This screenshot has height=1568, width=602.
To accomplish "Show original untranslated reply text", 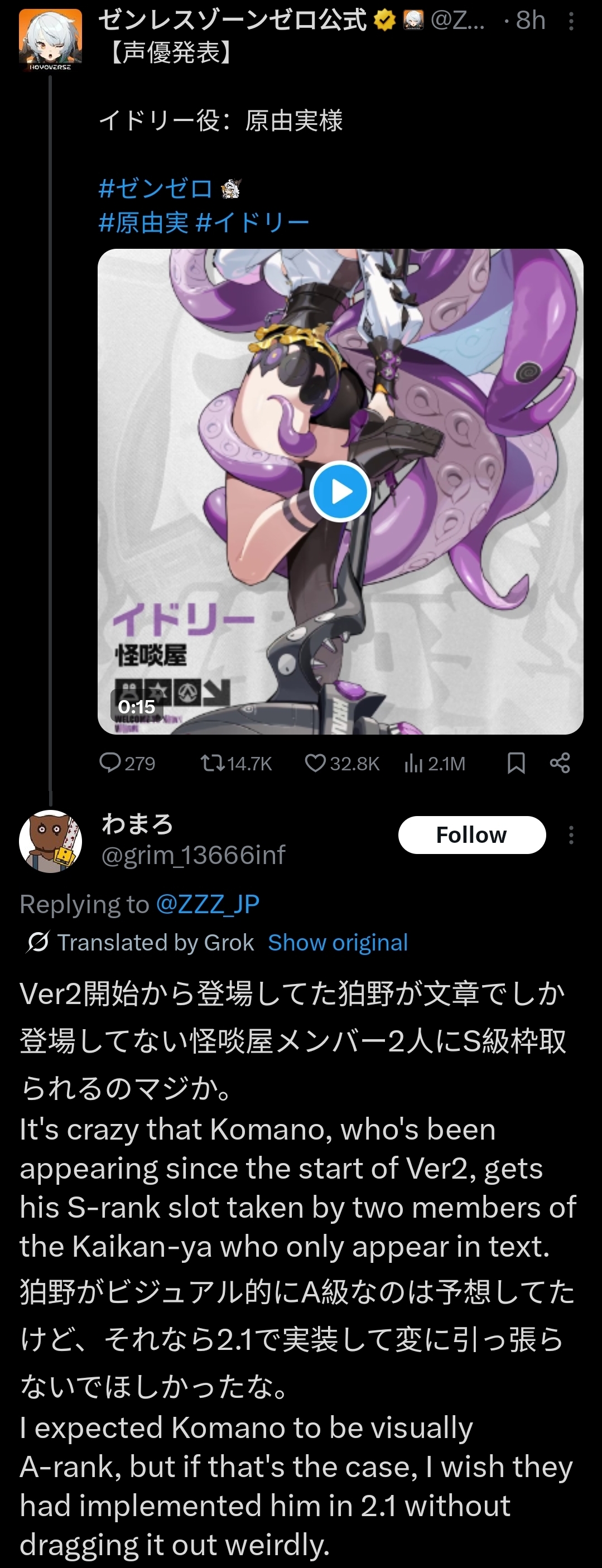I will (338, 942).
